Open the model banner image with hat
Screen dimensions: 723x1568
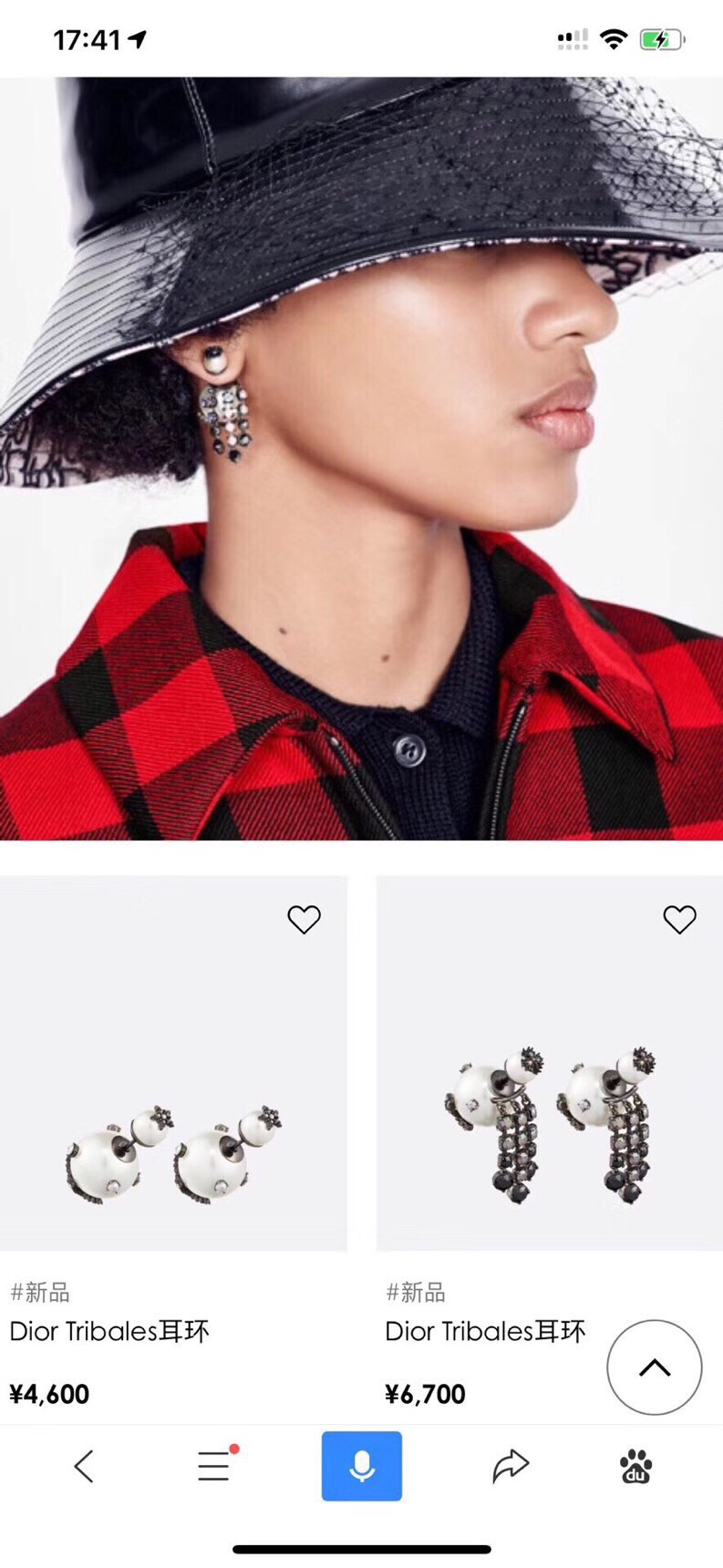pos(361,458)
